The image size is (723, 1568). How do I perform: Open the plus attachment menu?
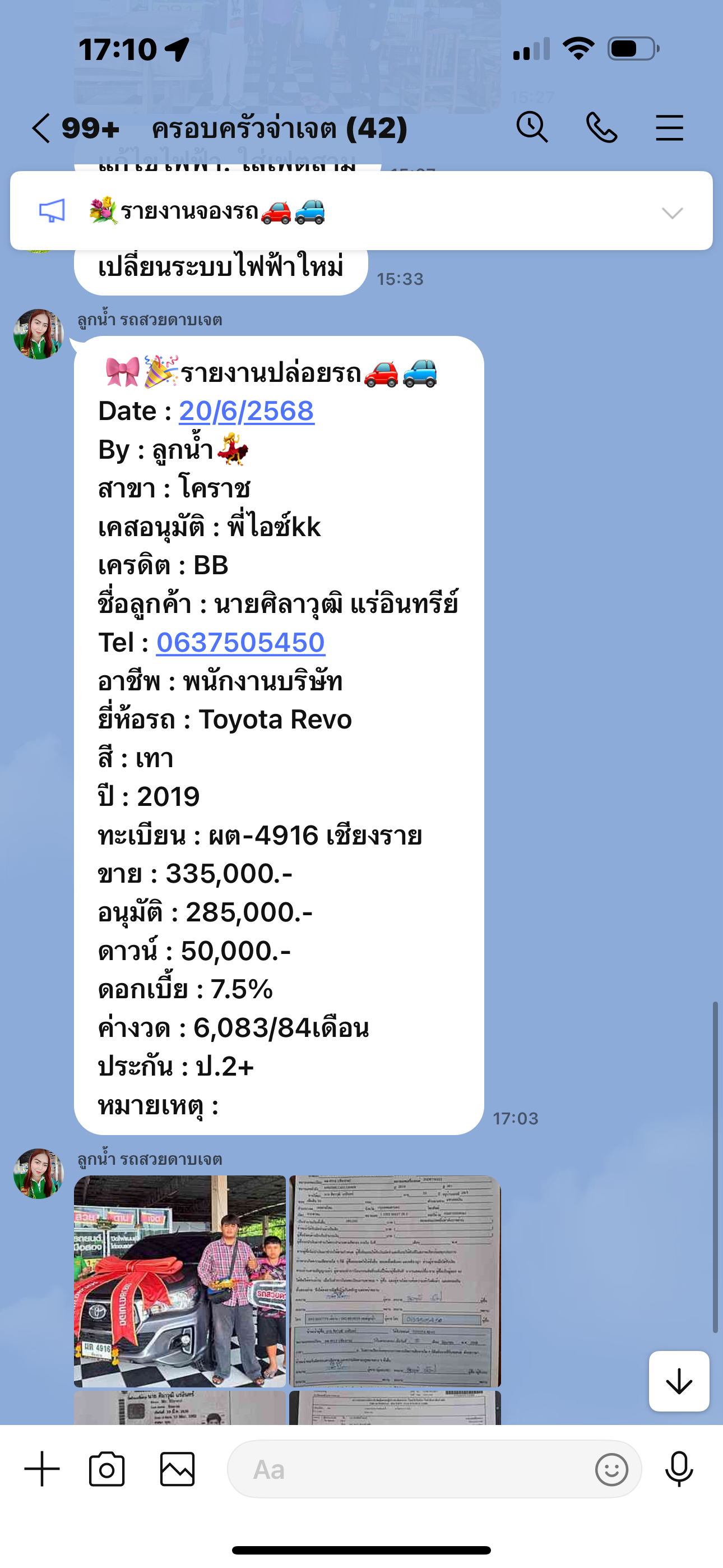42,1469
